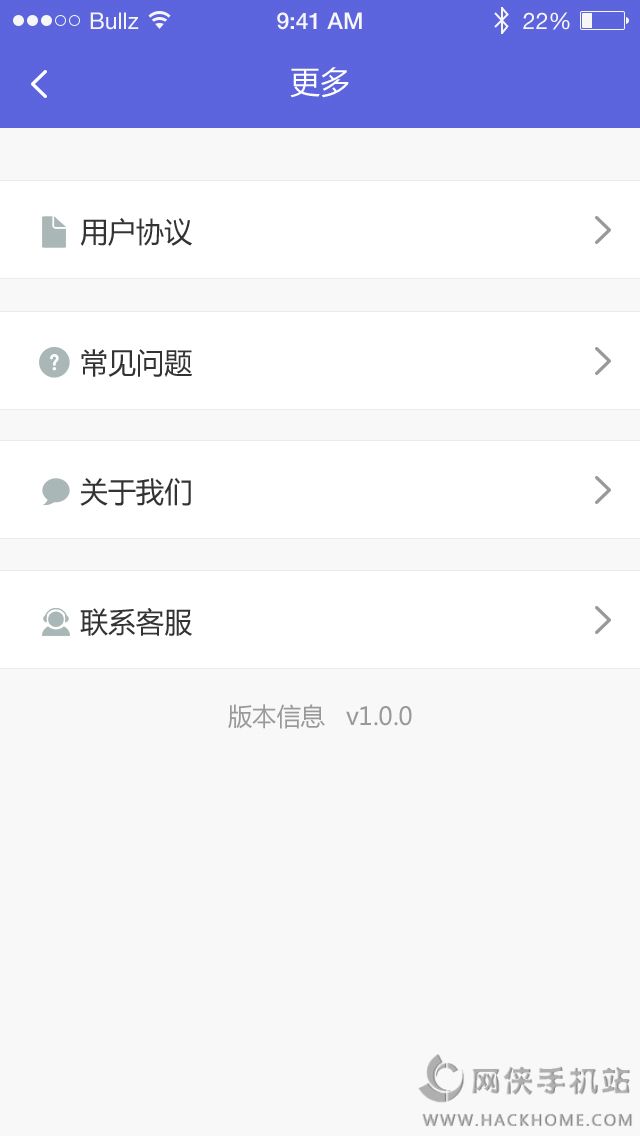Image resolution: width=640 pixels, height=1136 pixels.
Task: Go back using the top-left arrow
Action: point(40,84)
